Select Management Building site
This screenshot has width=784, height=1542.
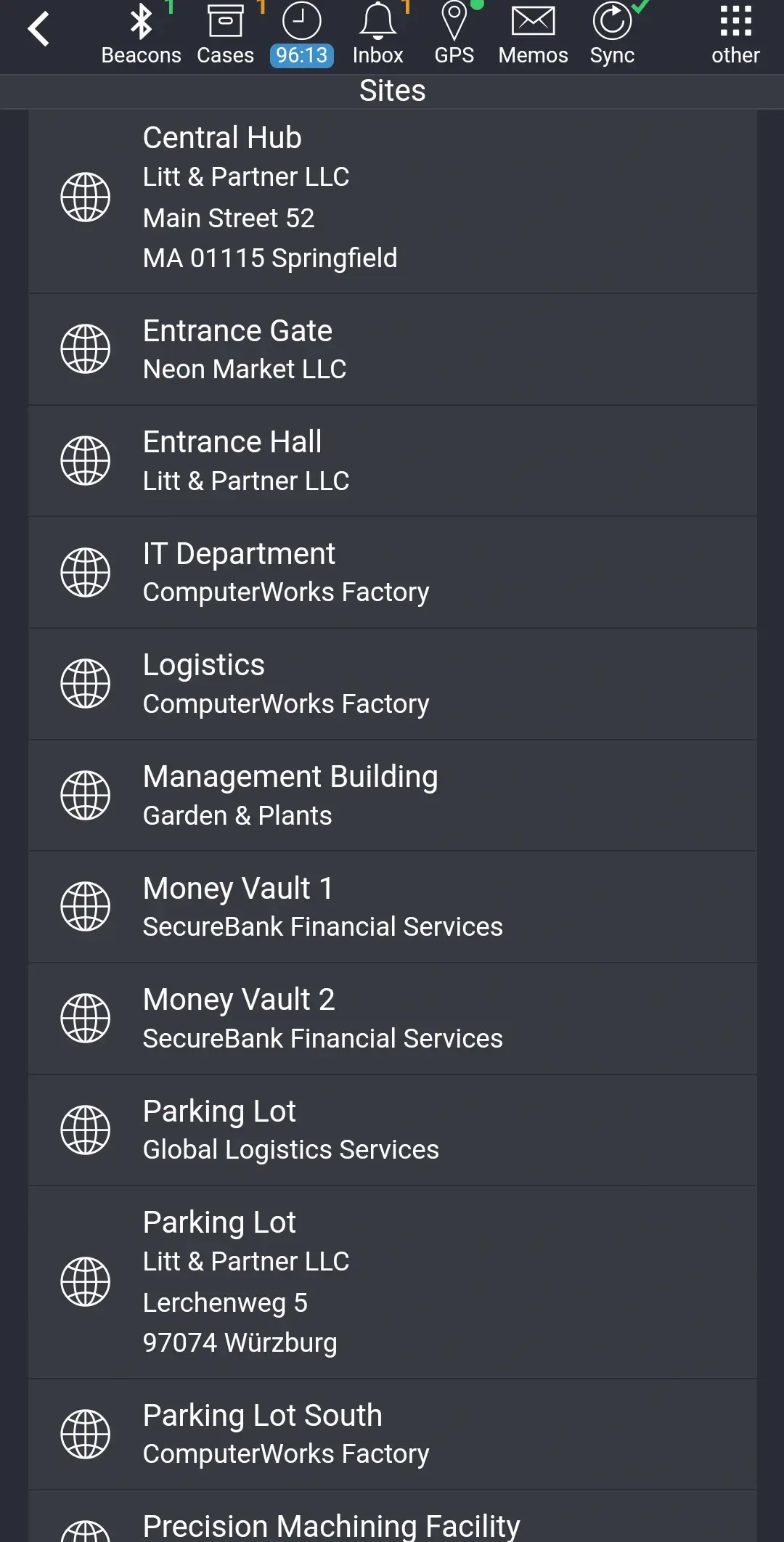point(392,796)
